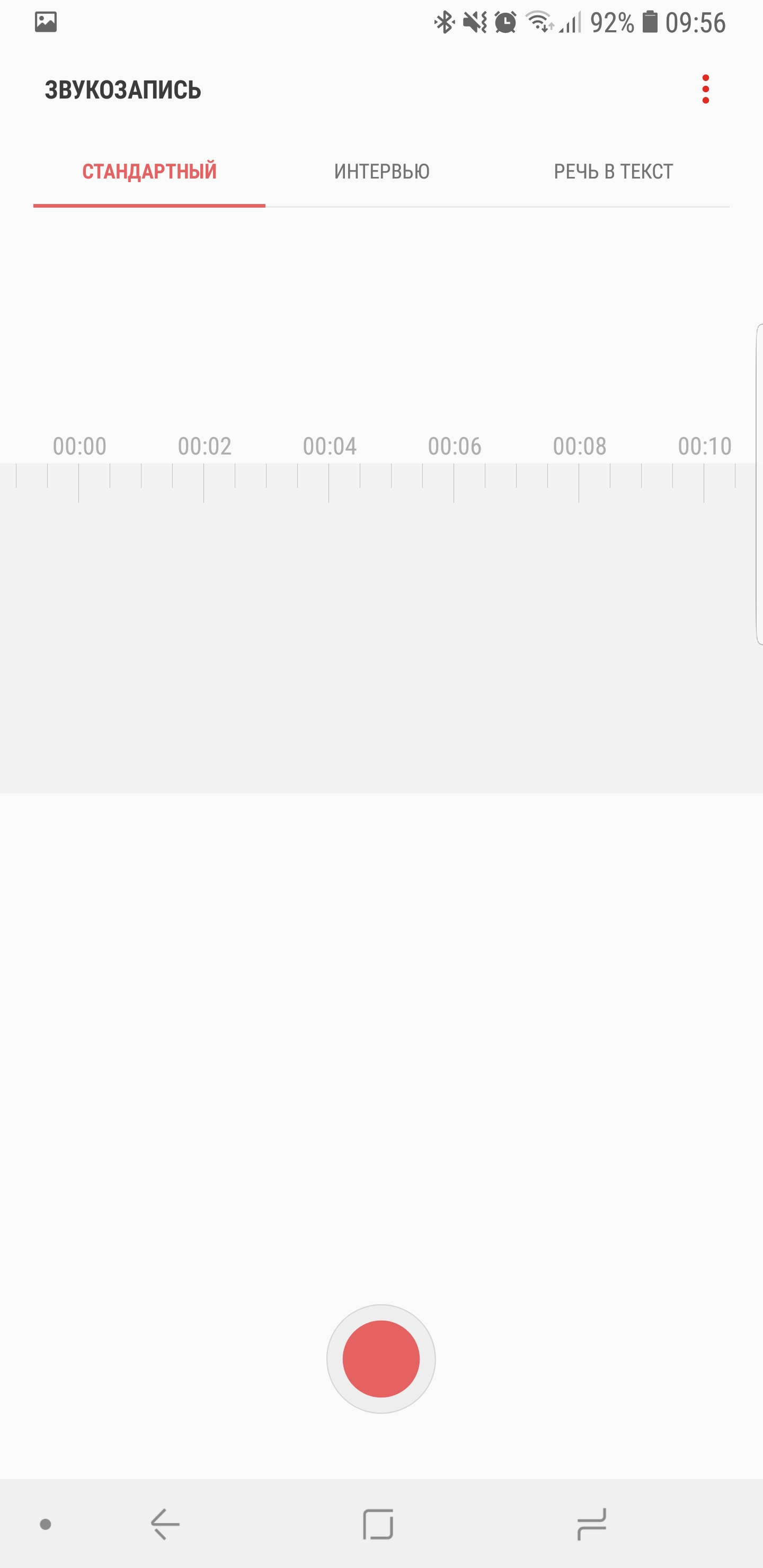Go back with the navigation bar arrow
This screenshot has width=763, height=1568.
(165, 1524)
